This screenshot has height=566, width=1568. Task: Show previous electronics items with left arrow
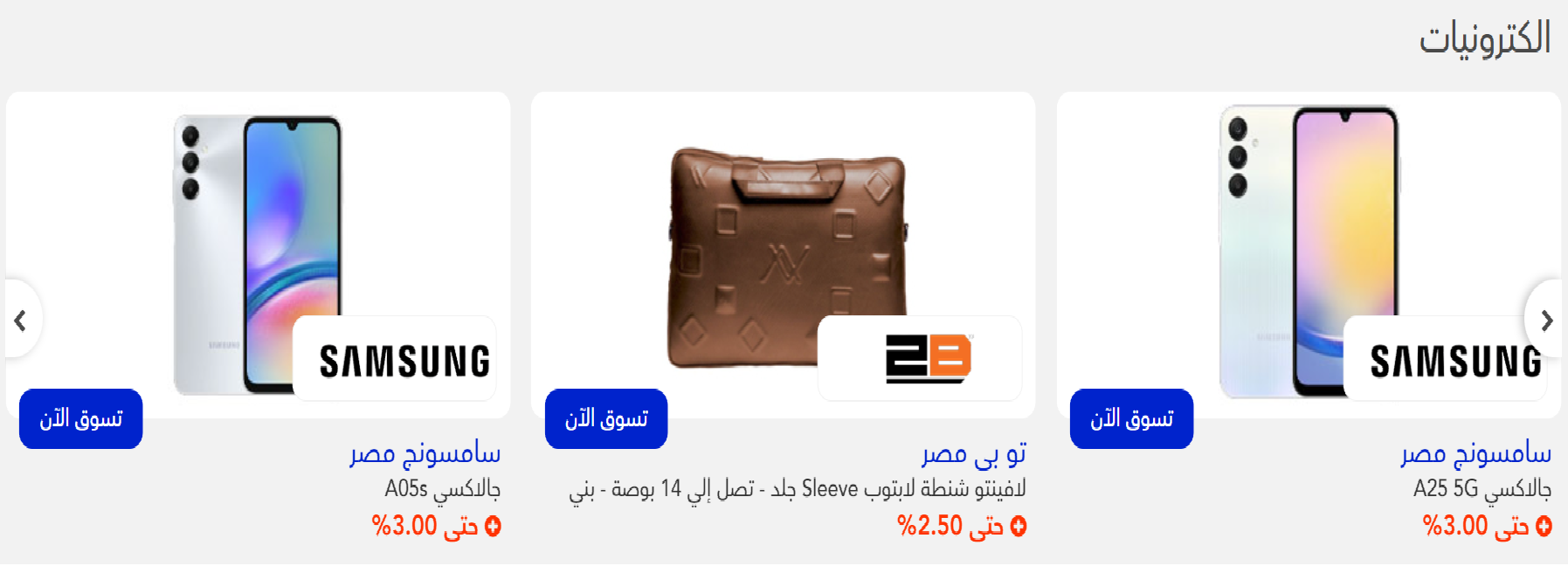[x=20, y=321]
